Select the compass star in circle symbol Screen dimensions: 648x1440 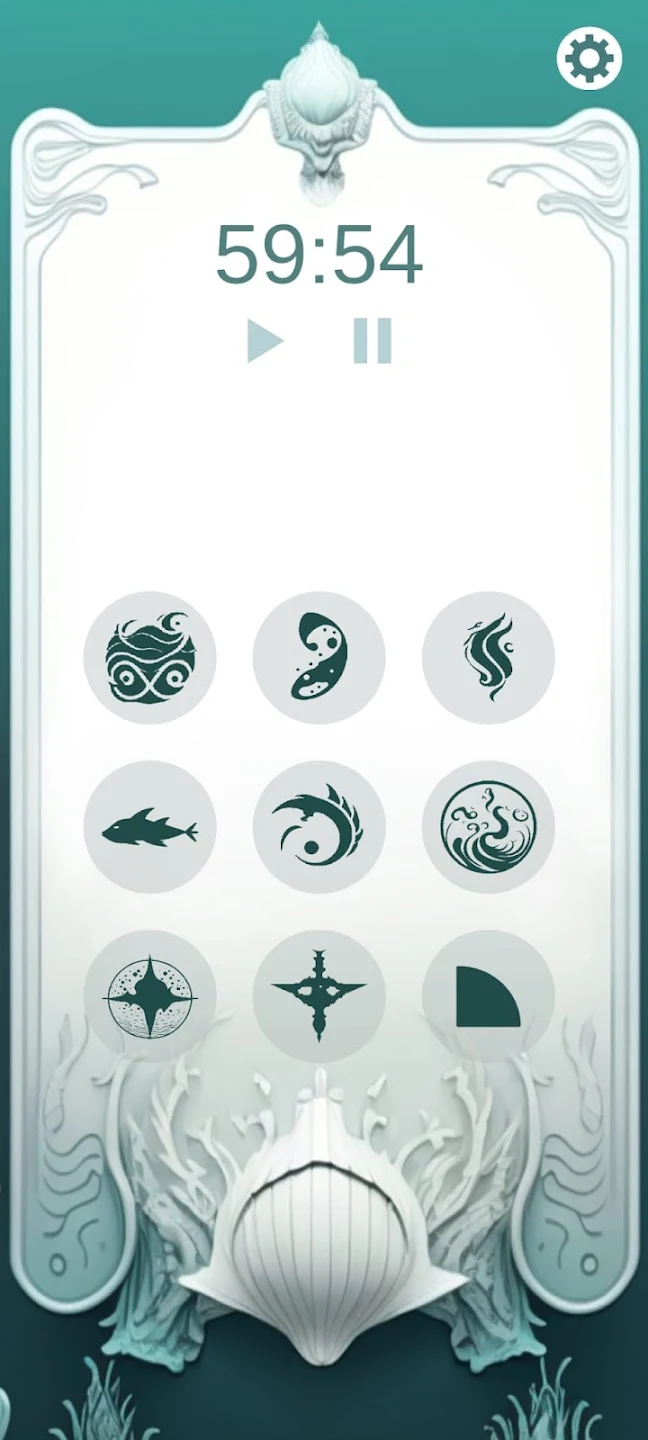click(x=150, y=996)
